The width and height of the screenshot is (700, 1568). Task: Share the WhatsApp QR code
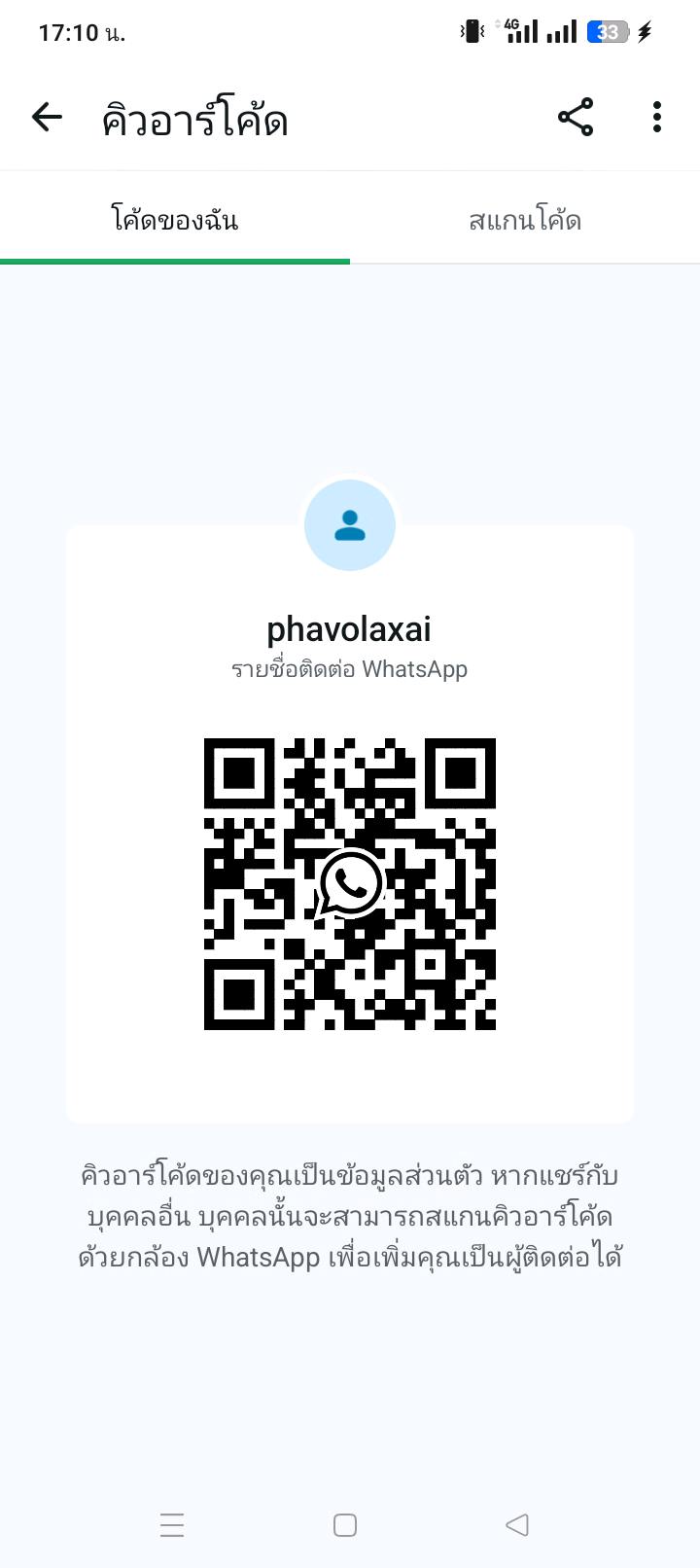pyautogui.click(x=576, y=118)
